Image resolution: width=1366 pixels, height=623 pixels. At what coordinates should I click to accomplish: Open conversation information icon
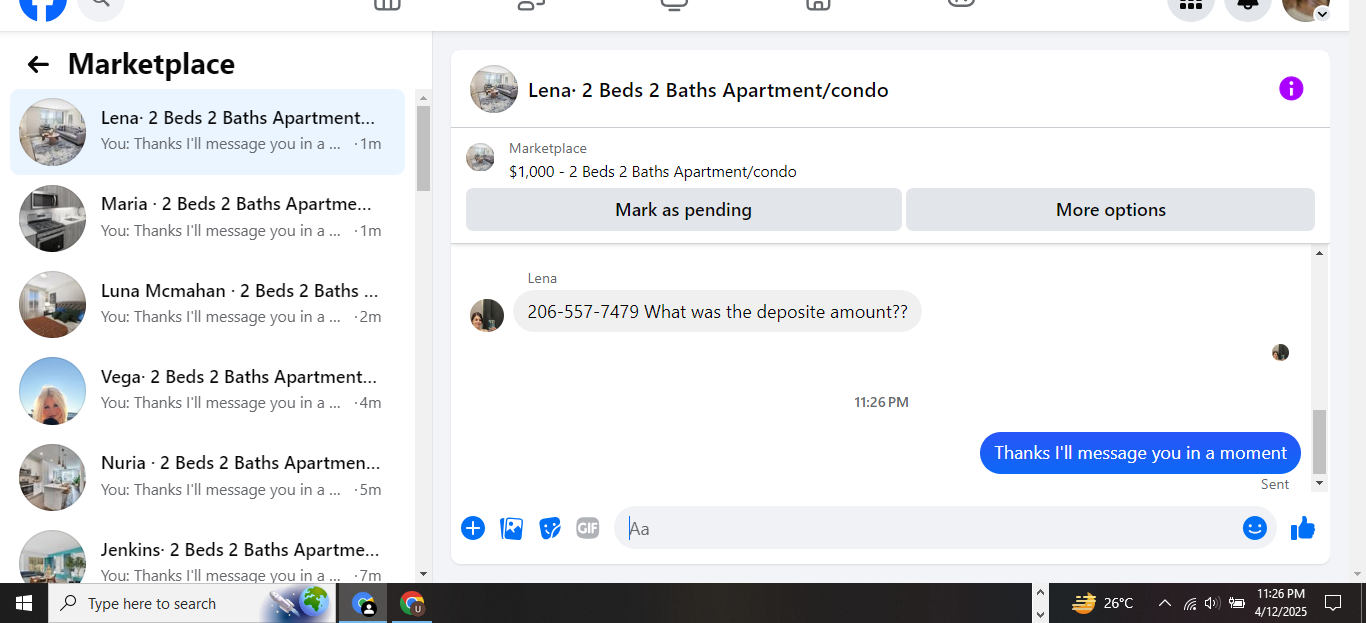pyautogui.click(x=1291, y=89)
